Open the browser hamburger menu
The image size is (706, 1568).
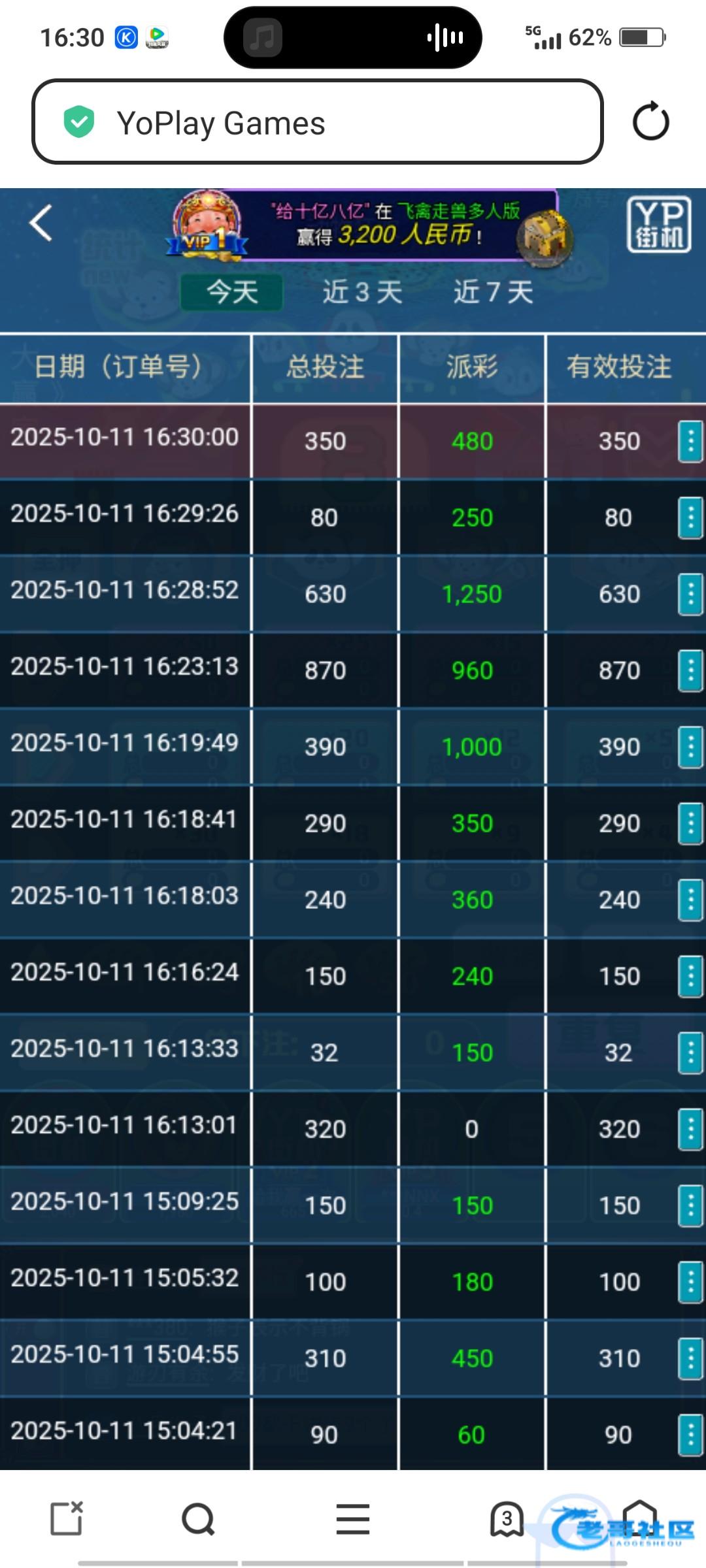click(353, 1519)
